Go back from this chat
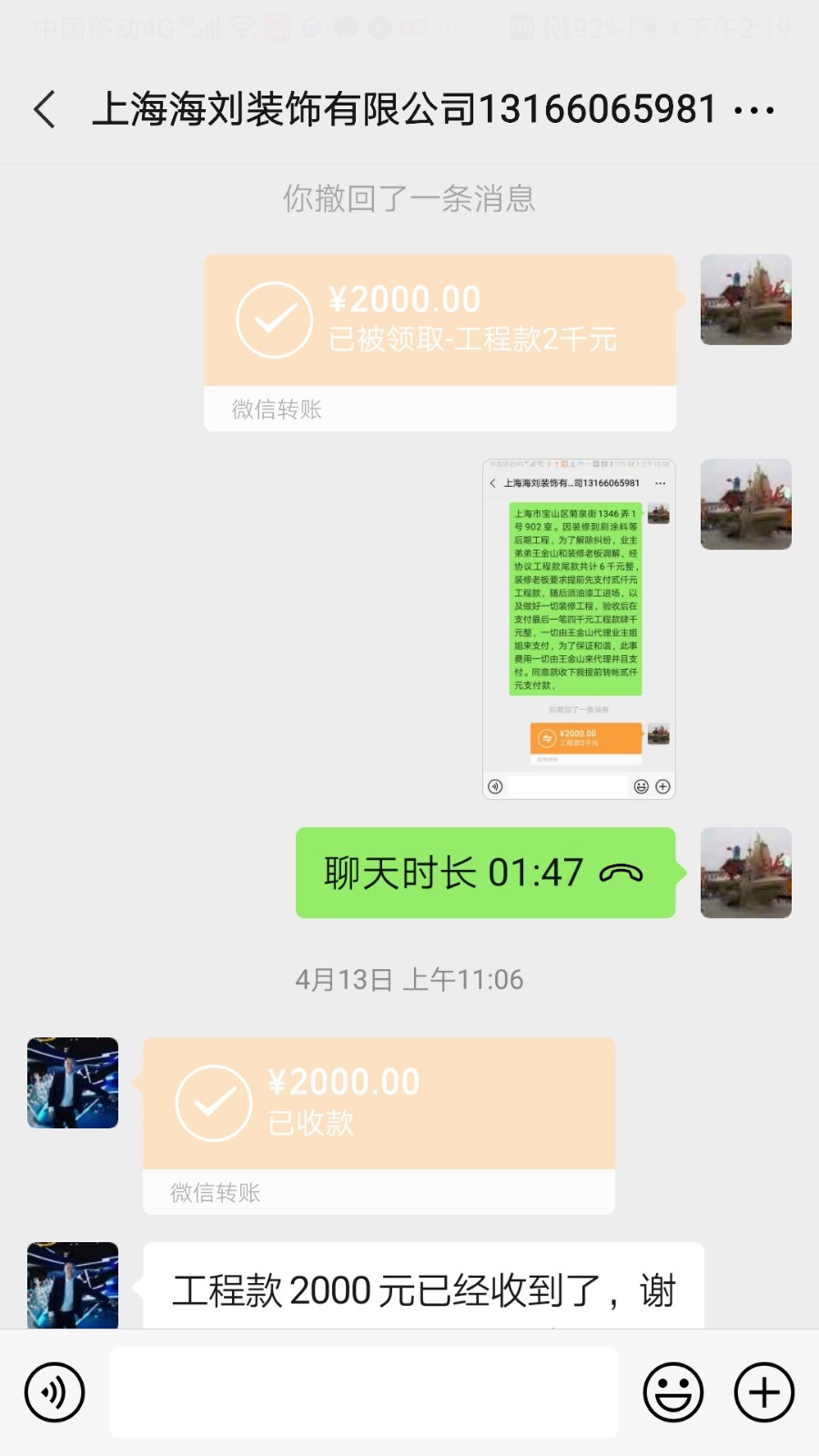Screen dimensions: 819x1456 click(45, 110)
